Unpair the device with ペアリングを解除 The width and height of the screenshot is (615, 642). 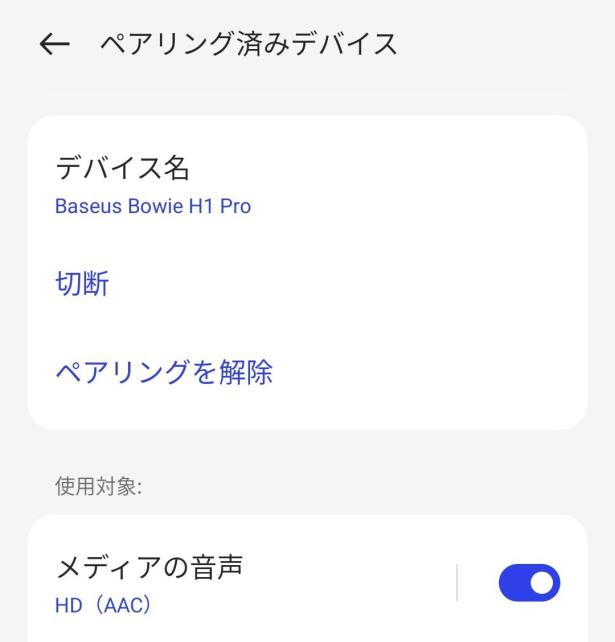point(163,372)
